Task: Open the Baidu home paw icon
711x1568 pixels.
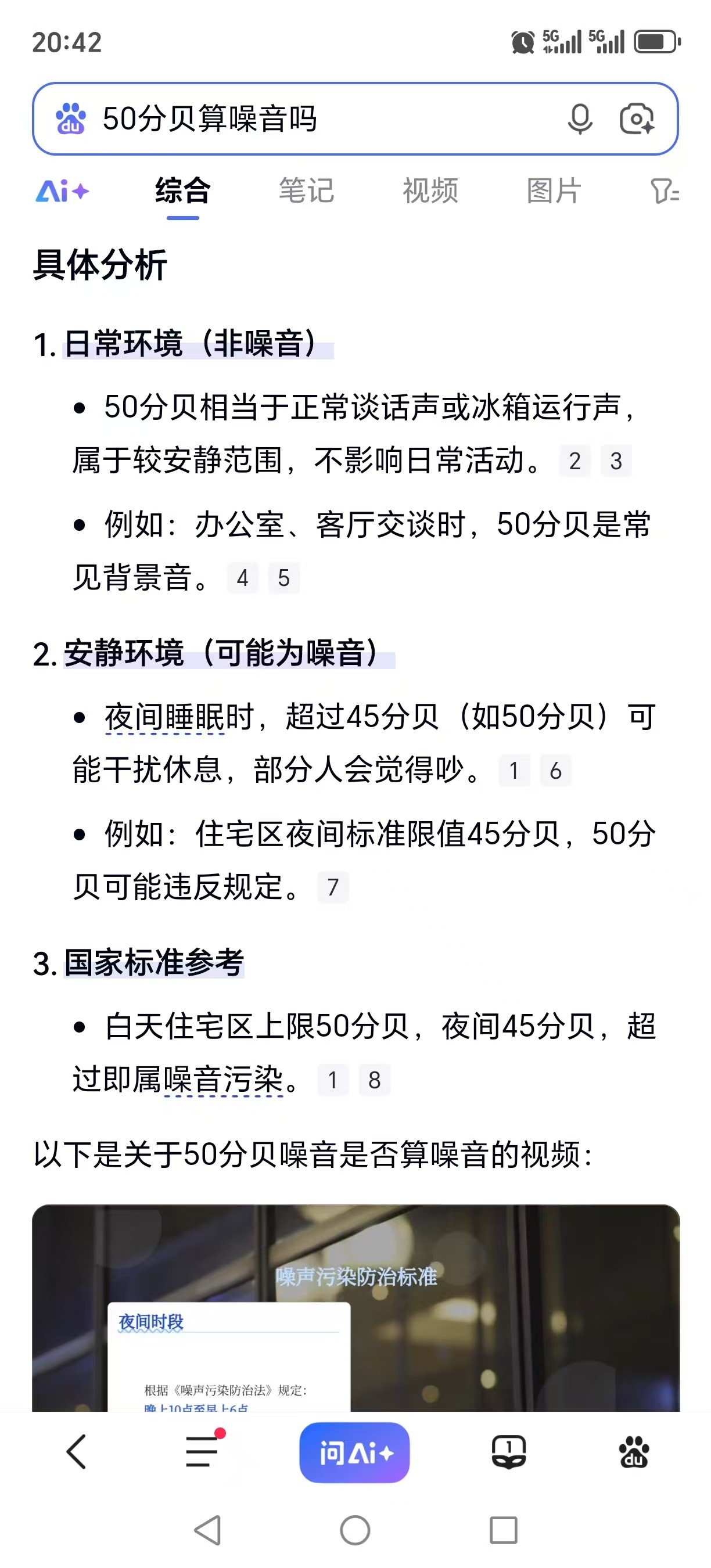Action: click(x=634, y=1452)
